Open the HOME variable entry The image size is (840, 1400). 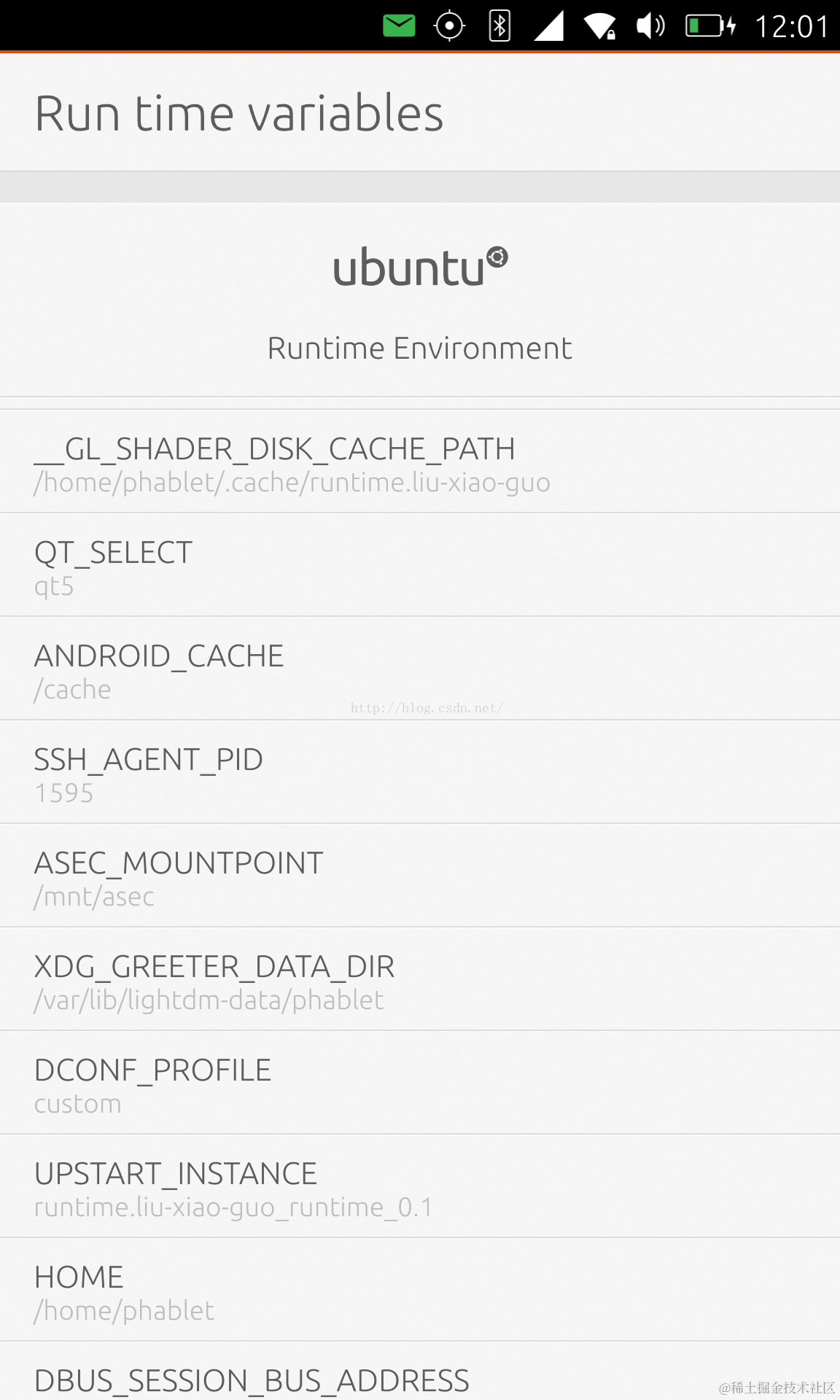tap(420, 1291)
